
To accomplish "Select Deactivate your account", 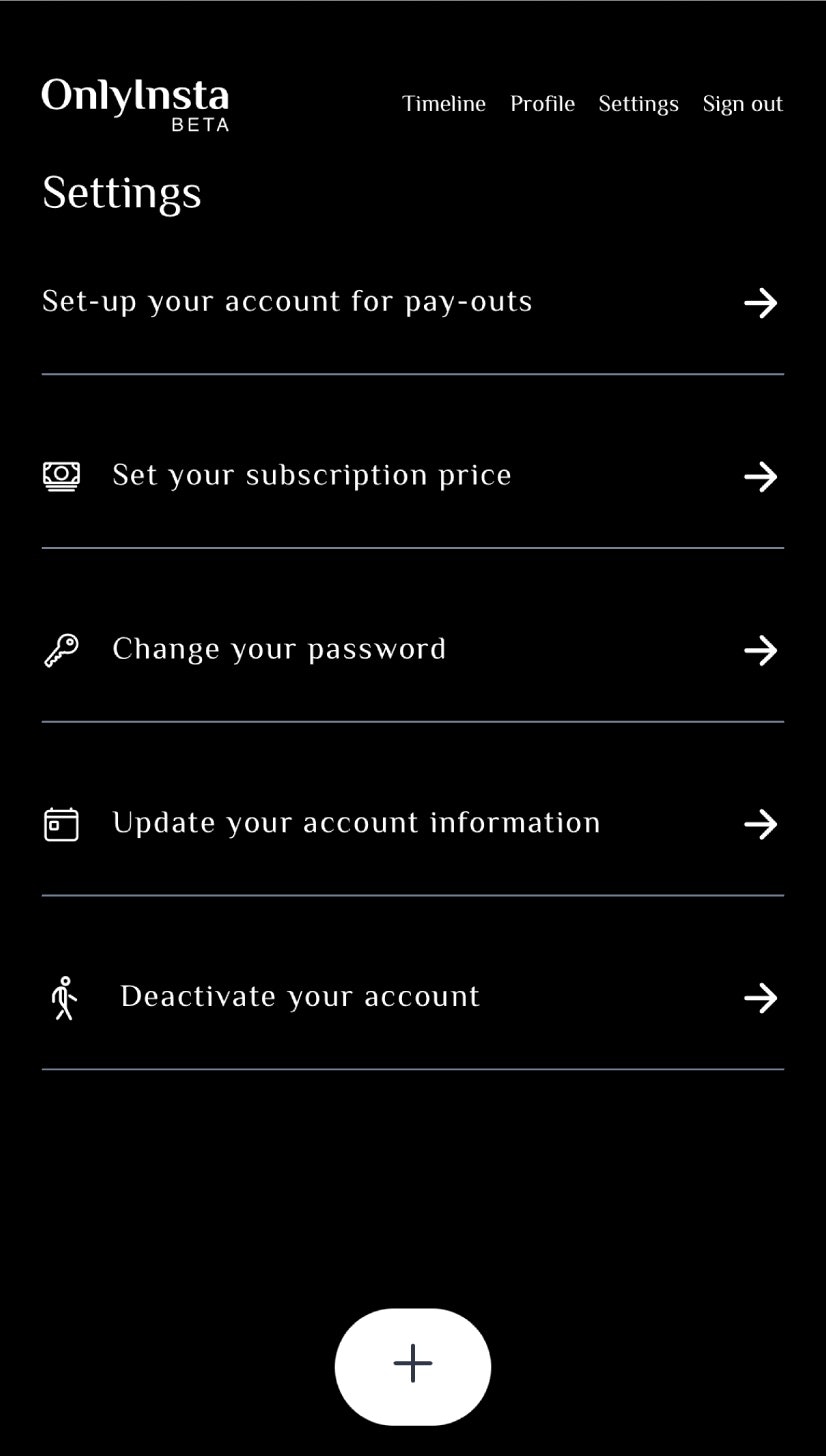I will 298,996.
